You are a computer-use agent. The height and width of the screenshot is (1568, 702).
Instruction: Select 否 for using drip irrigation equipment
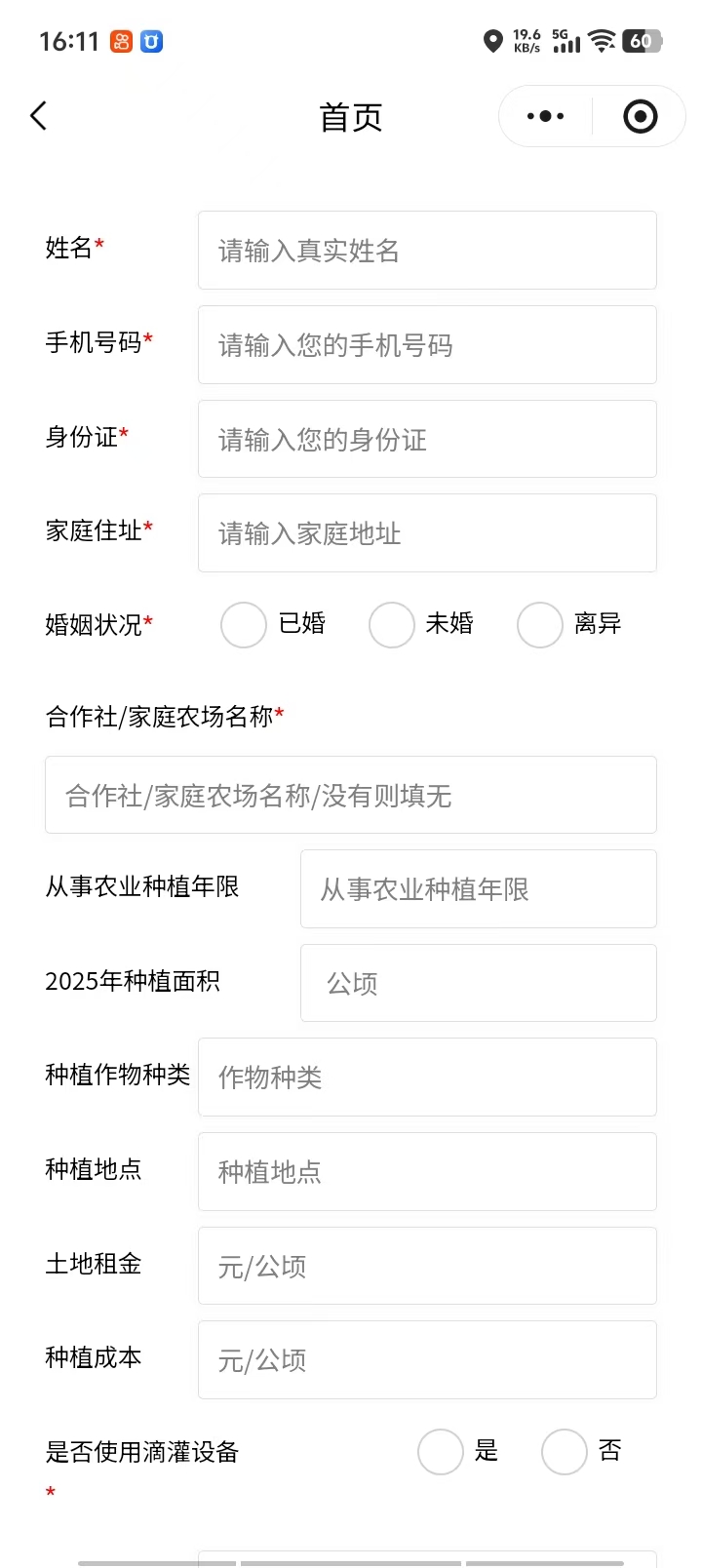565,1452
